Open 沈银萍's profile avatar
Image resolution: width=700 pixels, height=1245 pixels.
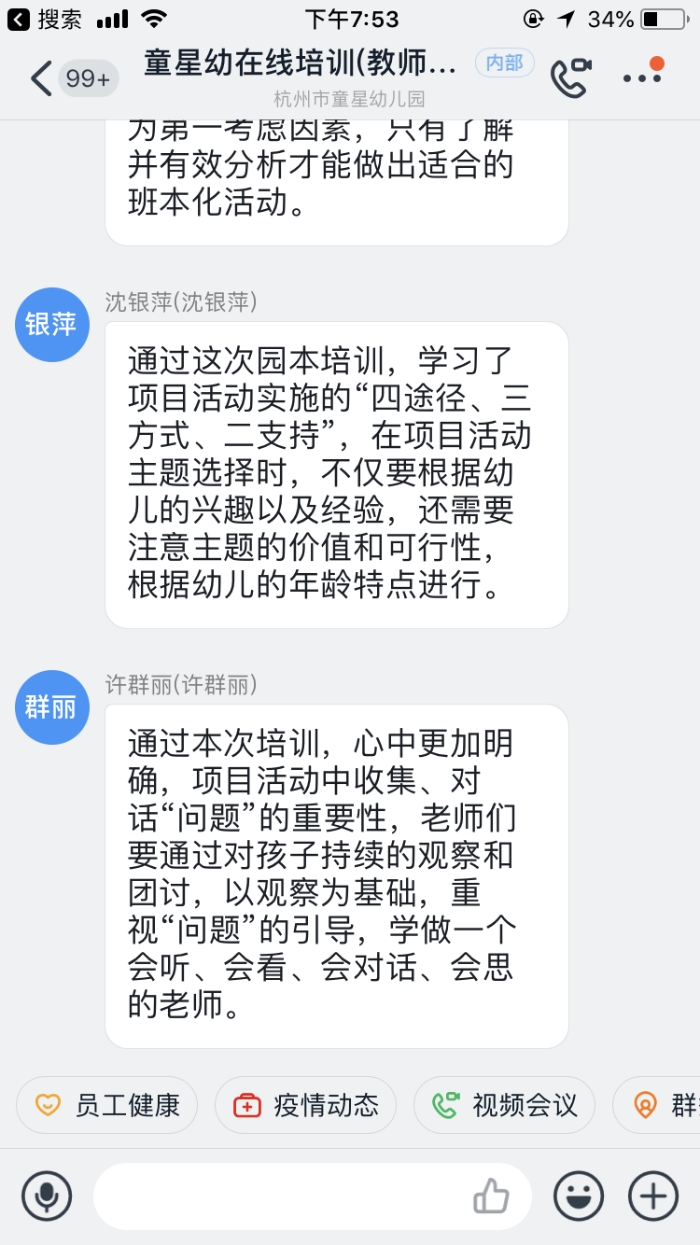point(52,325)
